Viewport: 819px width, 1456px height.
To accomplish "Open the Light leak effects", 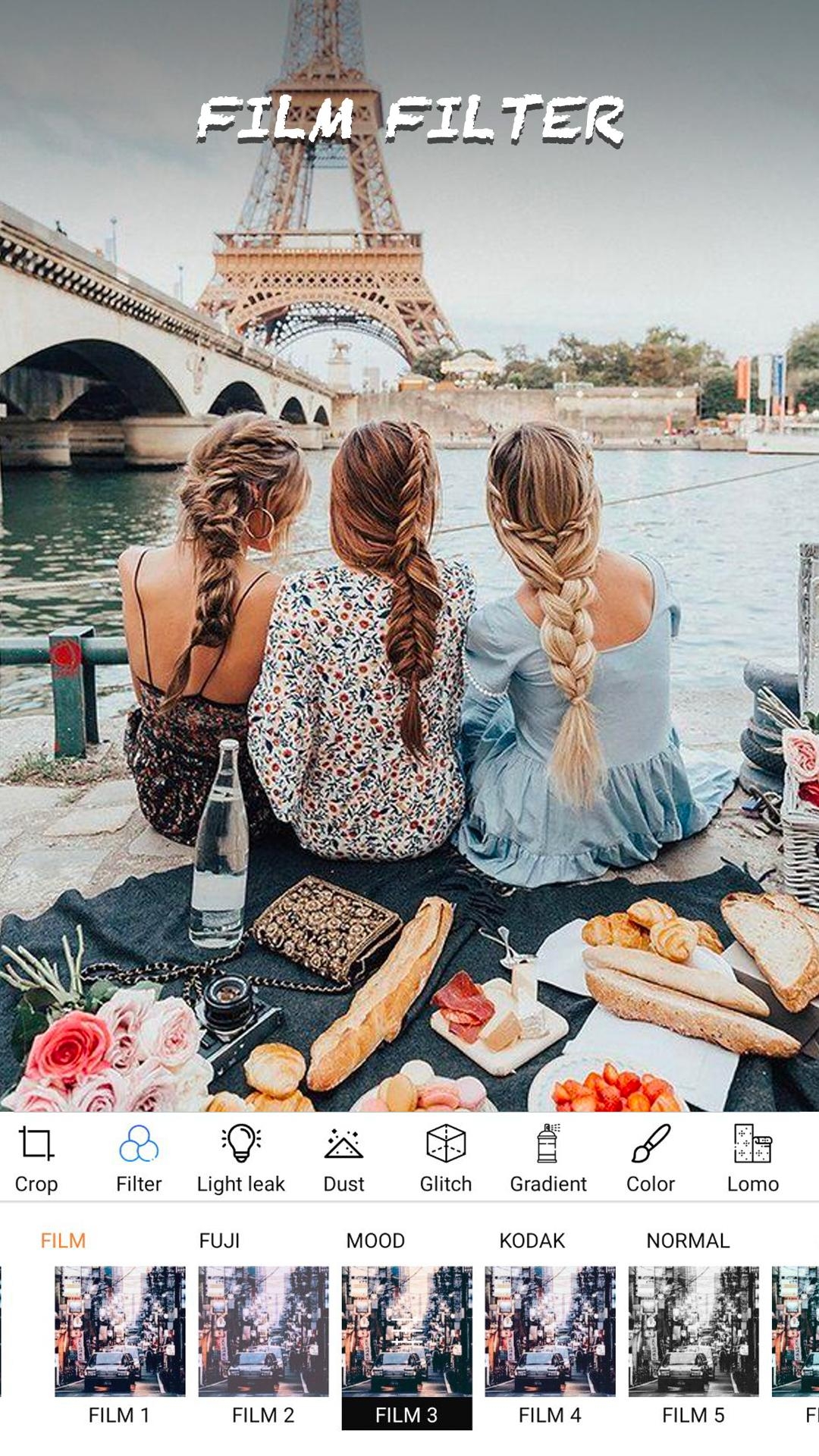I will tap(241, 1159).
